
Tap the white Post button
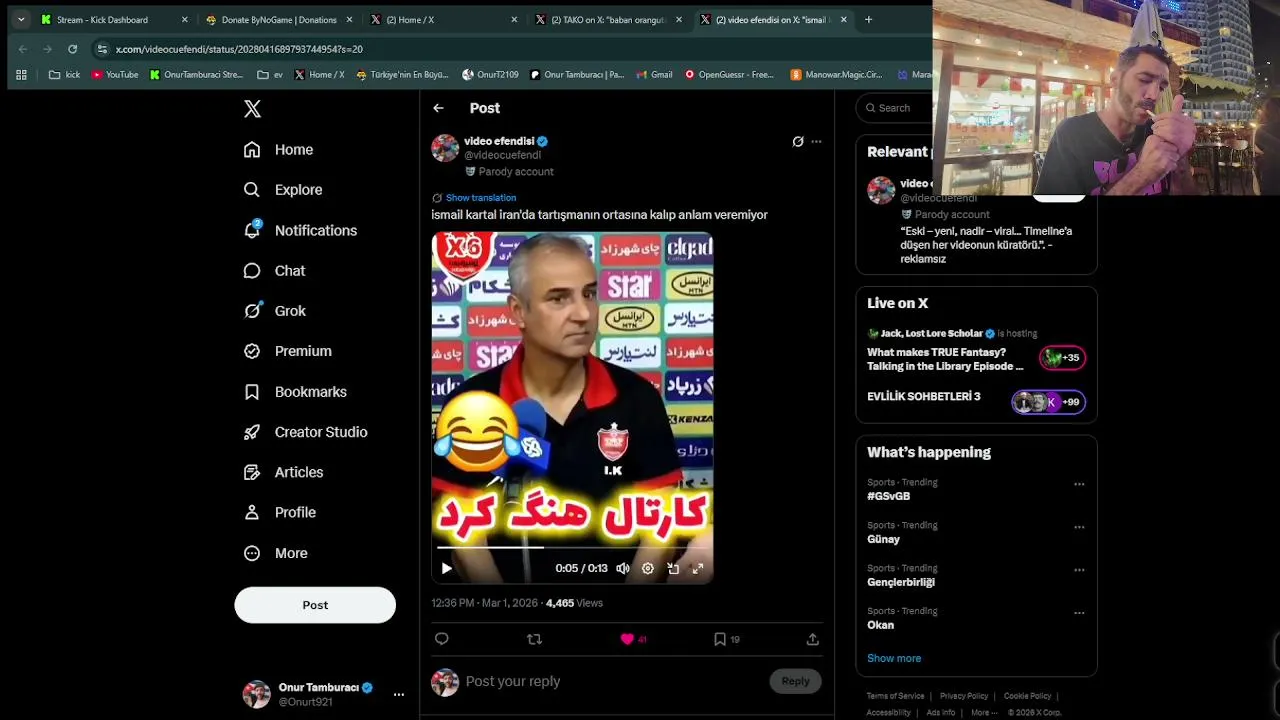pos(315,605)
